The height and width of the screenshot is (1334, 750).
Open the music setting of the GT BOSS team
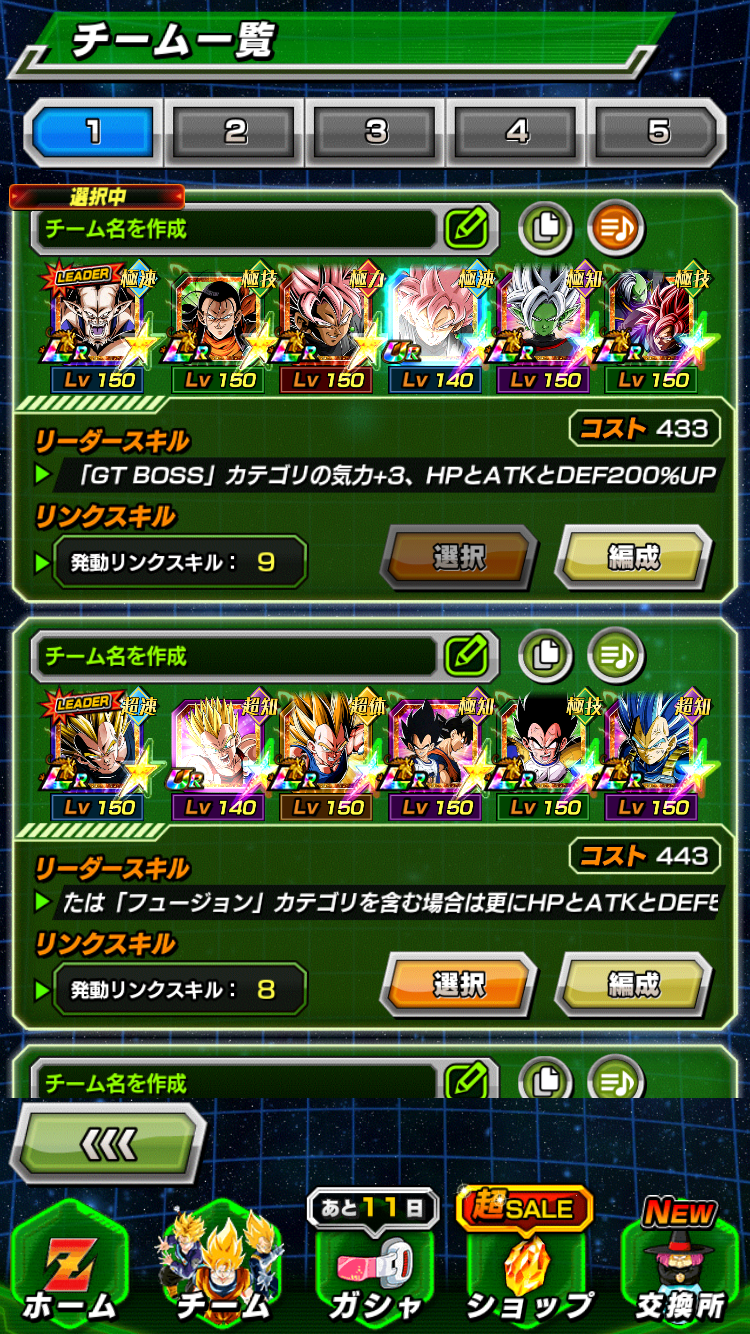click(x=615, y=228)
